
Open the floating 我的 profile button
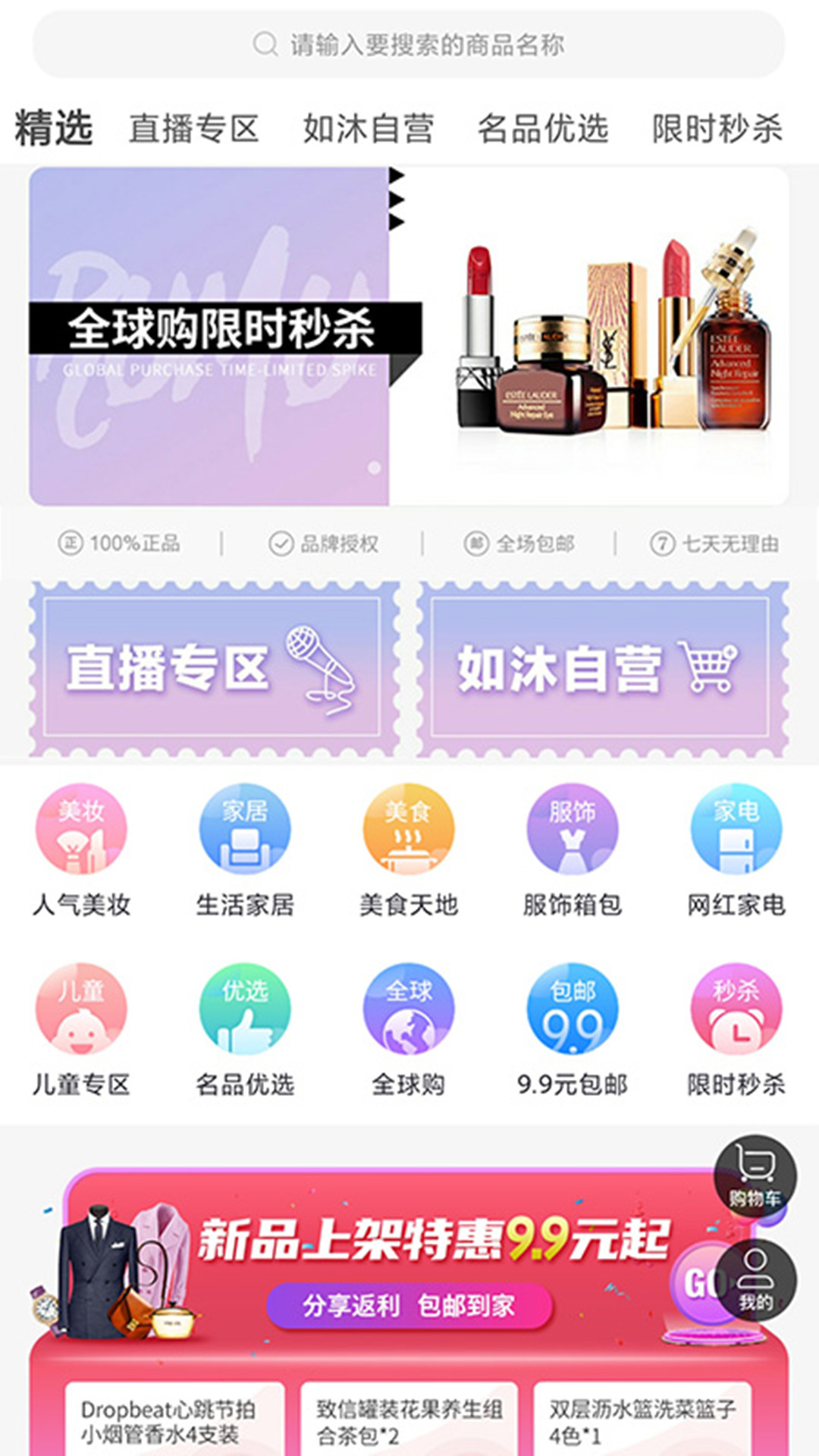(x=755, y=1280)
